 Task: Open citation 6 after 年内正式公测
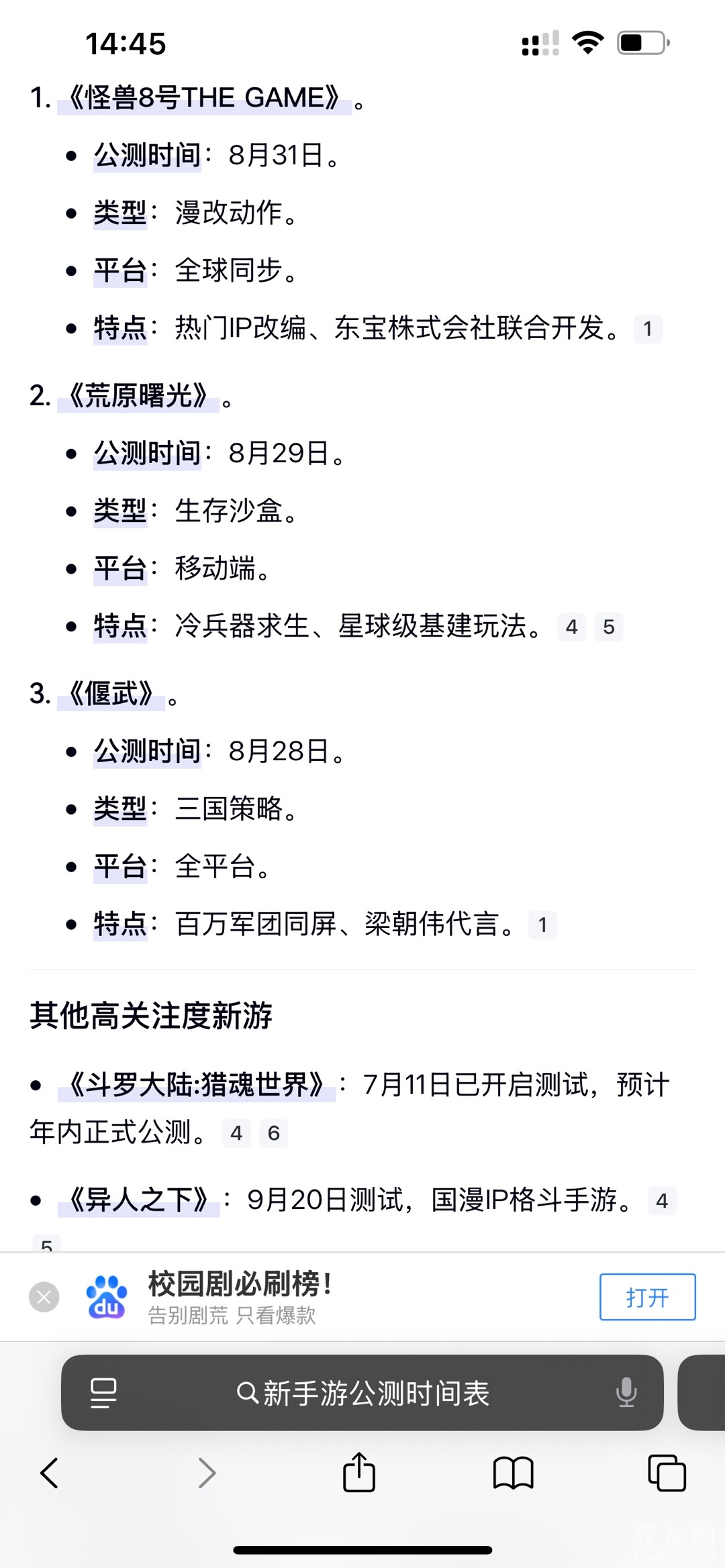273,1133
